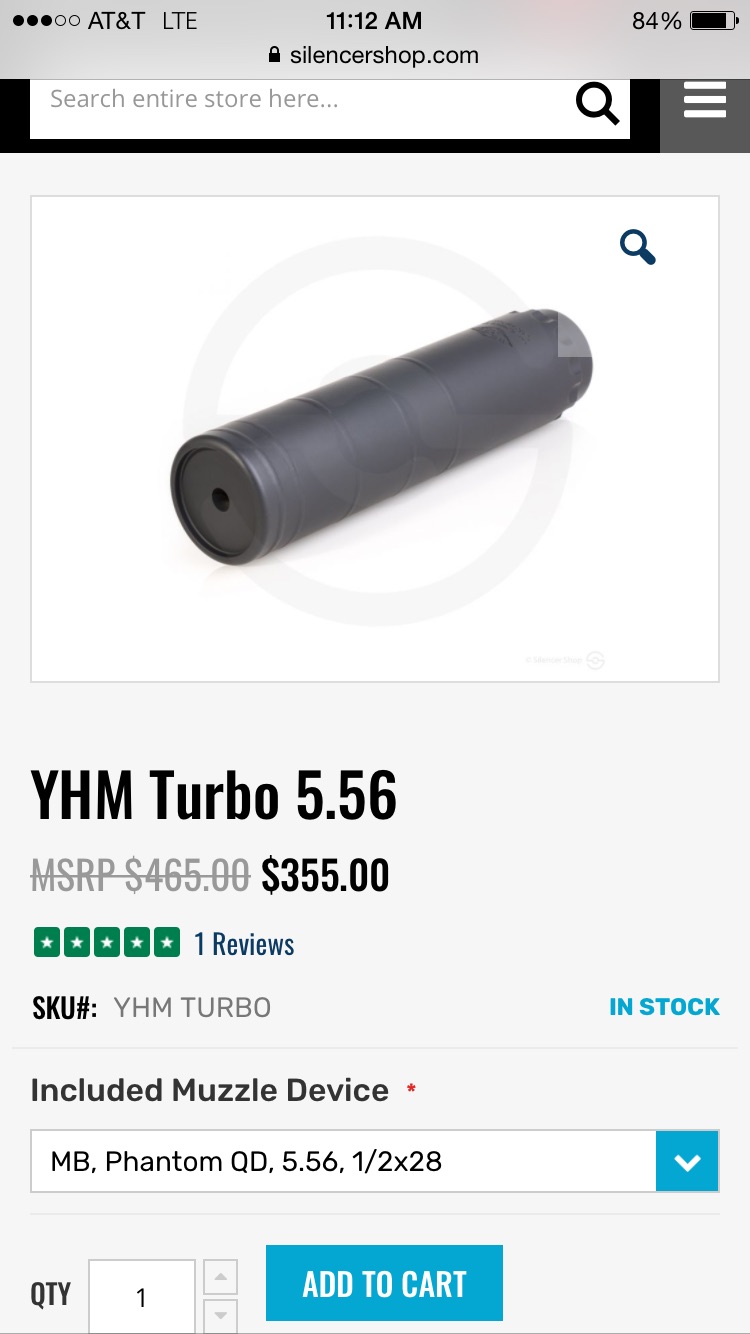750x1334 pixels.
Task: Open the 1 Reviews link
Action: pos(244,944)
